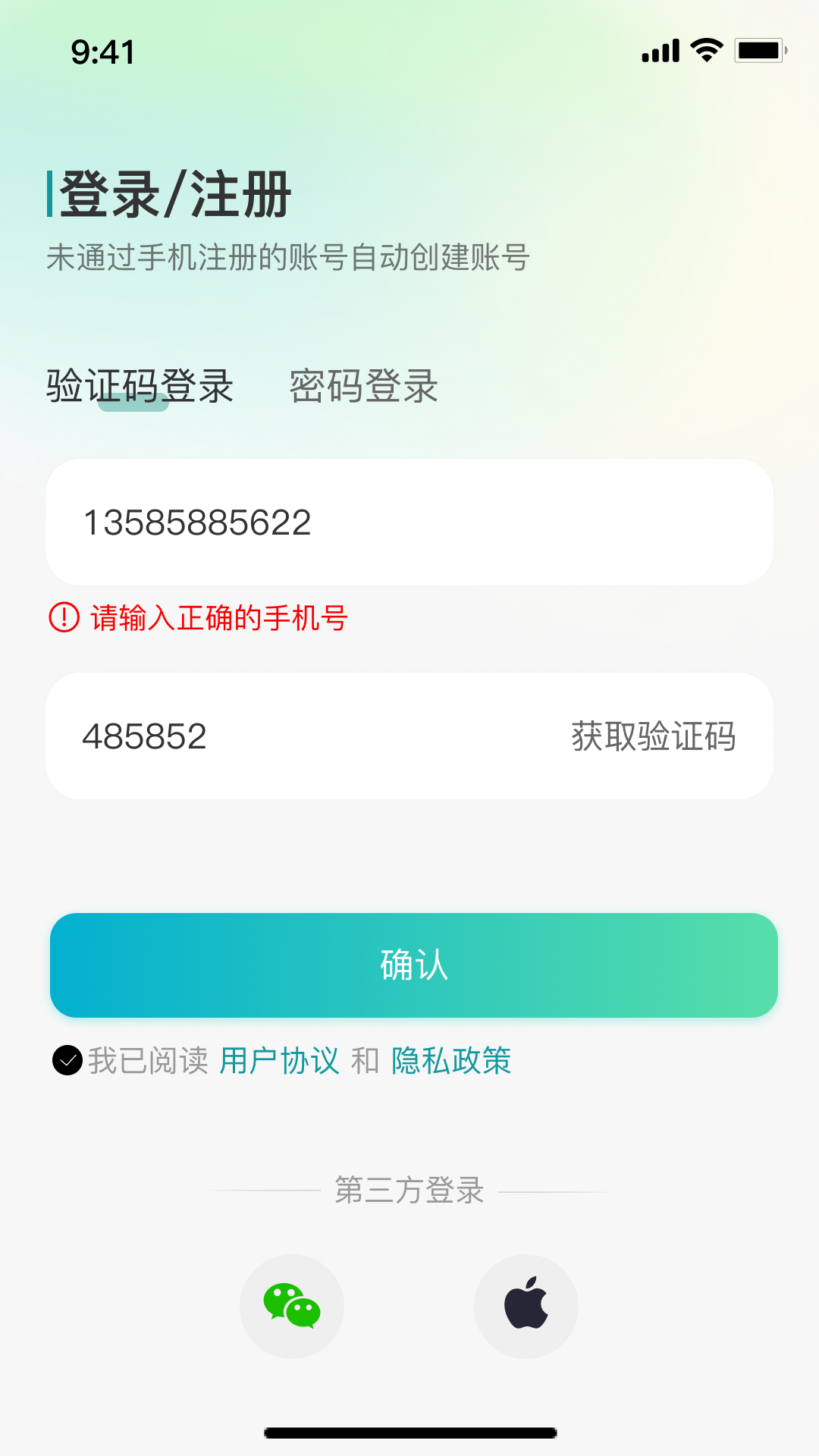The width and height of the screenshot is (819, 1456).
Task: Tap the home indicator bar at bottom
Action: 409,1430
